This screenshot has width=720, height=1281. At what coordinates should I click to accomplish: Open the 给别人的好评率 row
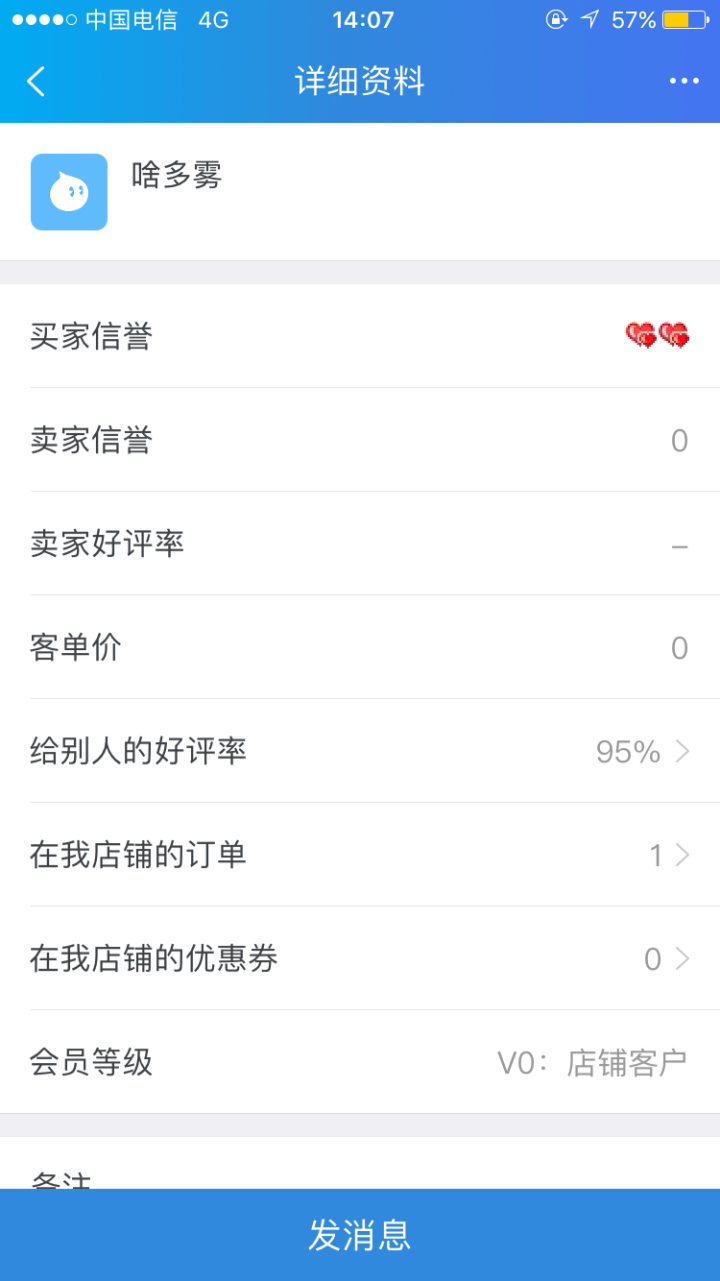pos(360,751)
